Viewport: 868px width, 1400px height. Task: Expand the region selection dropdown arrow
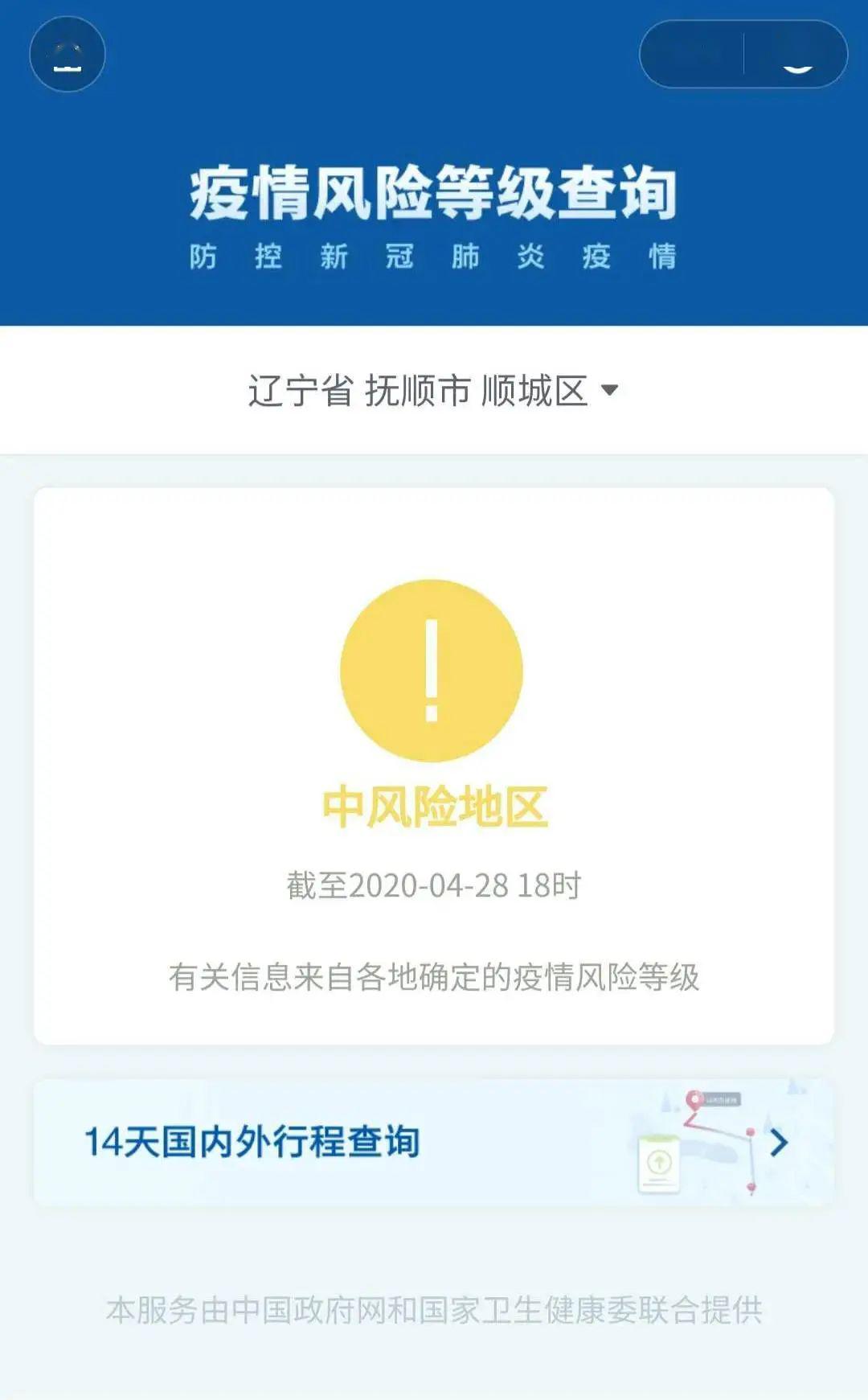point(611,391)
